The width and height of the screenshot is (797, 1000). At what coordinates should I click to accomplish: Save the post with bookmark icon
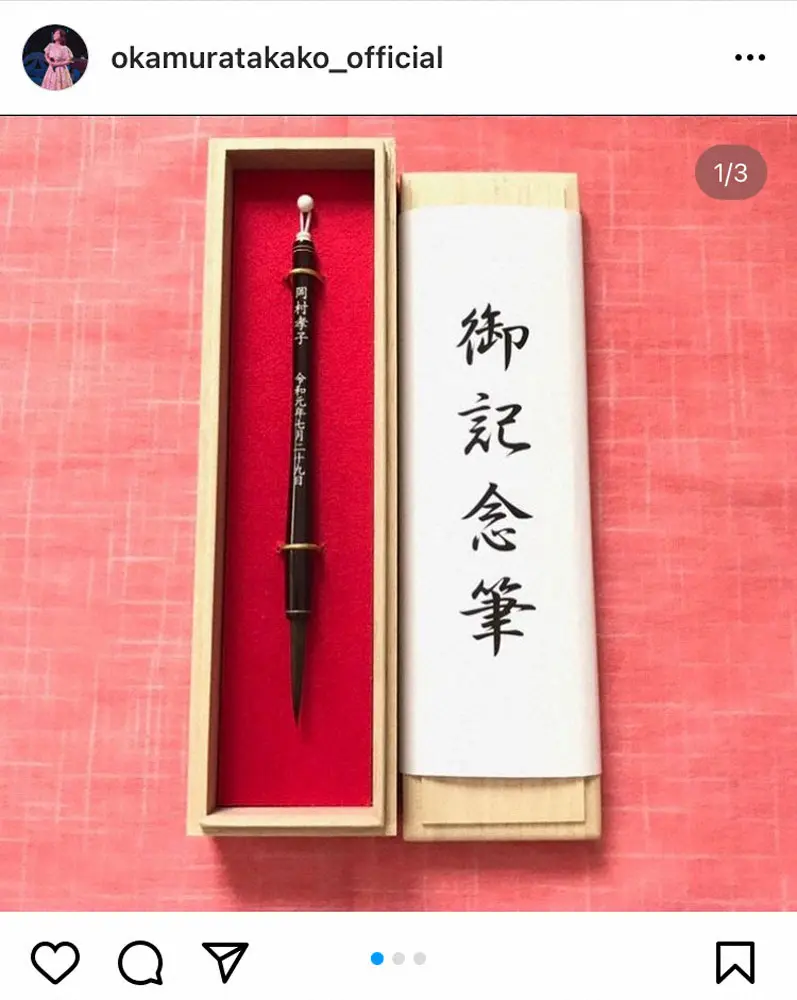(736, 963)
